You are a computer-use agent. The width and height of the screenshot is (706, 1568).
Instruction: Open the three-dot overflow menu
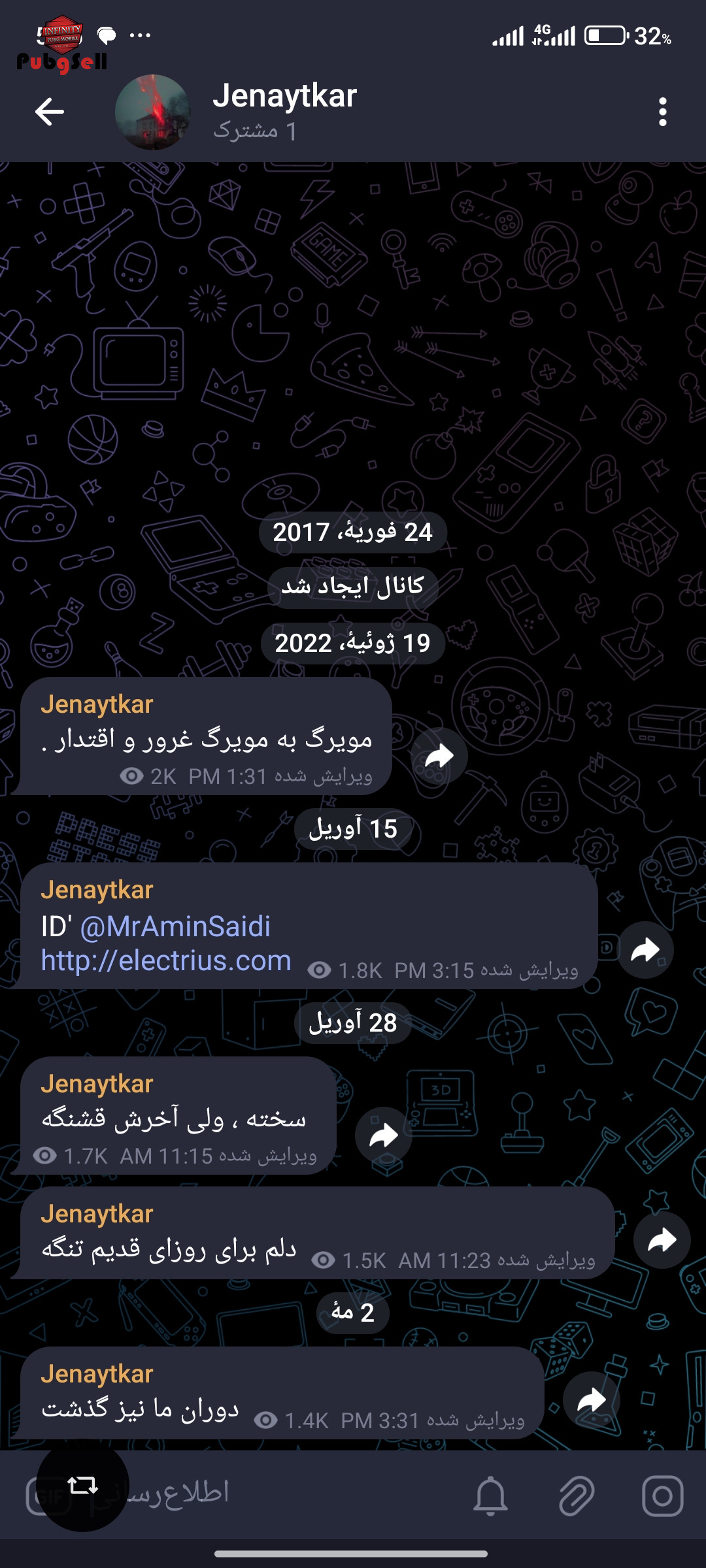(x=663, y=112)
